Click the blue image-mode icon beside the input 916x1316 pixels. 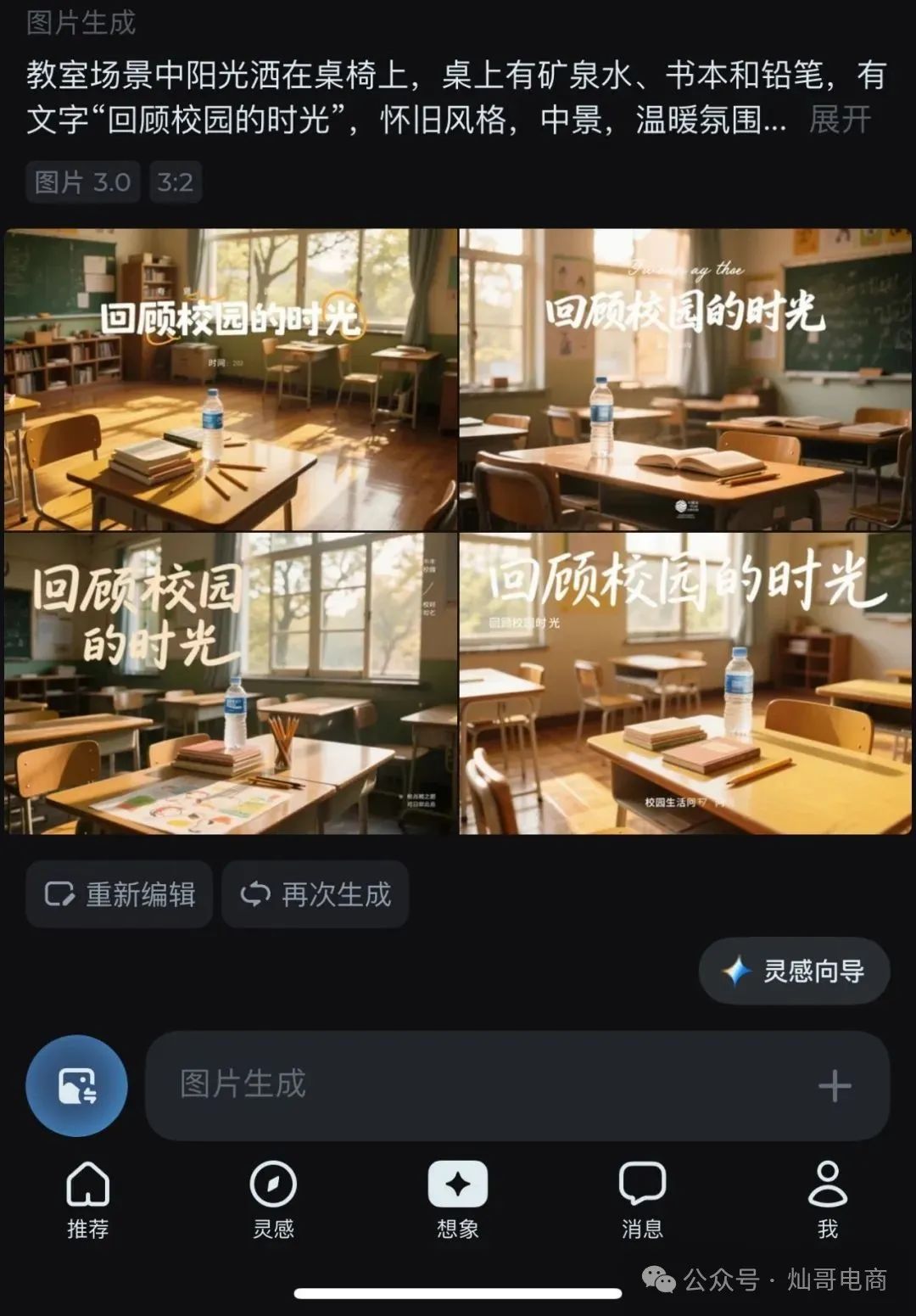pyautogui.click(x=76, y=1086)
